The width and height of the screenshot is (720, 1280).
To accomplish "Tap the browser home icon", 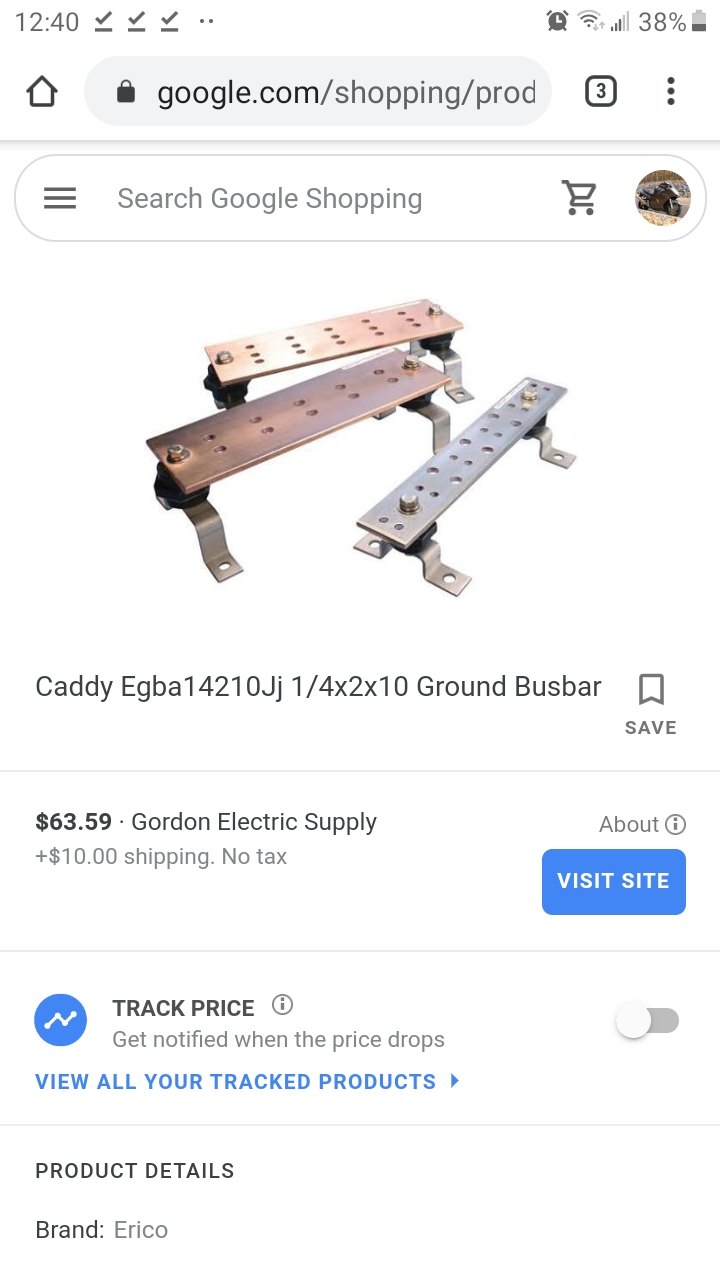I will [x=42, y=92].
